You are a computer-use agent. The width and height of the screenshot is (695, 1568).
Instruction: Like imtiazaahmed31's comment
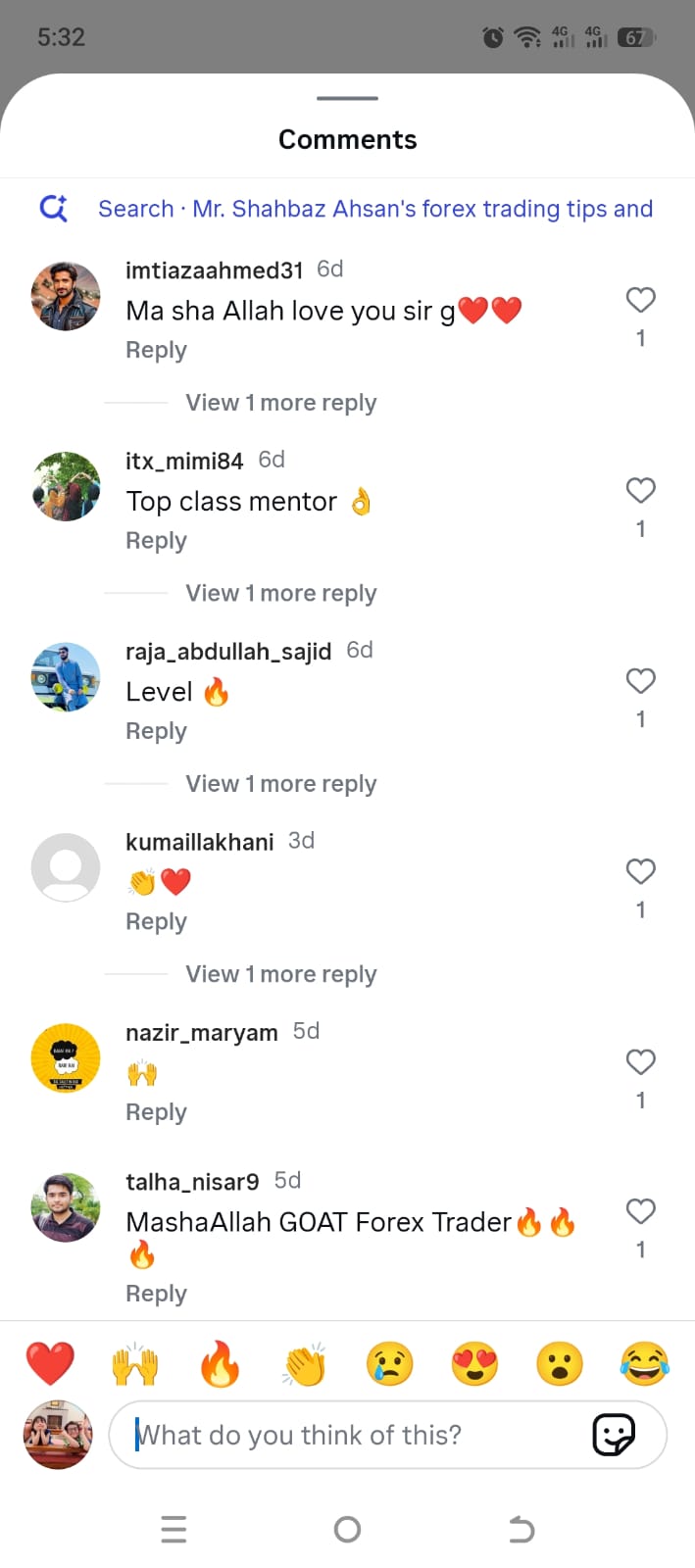640,300
